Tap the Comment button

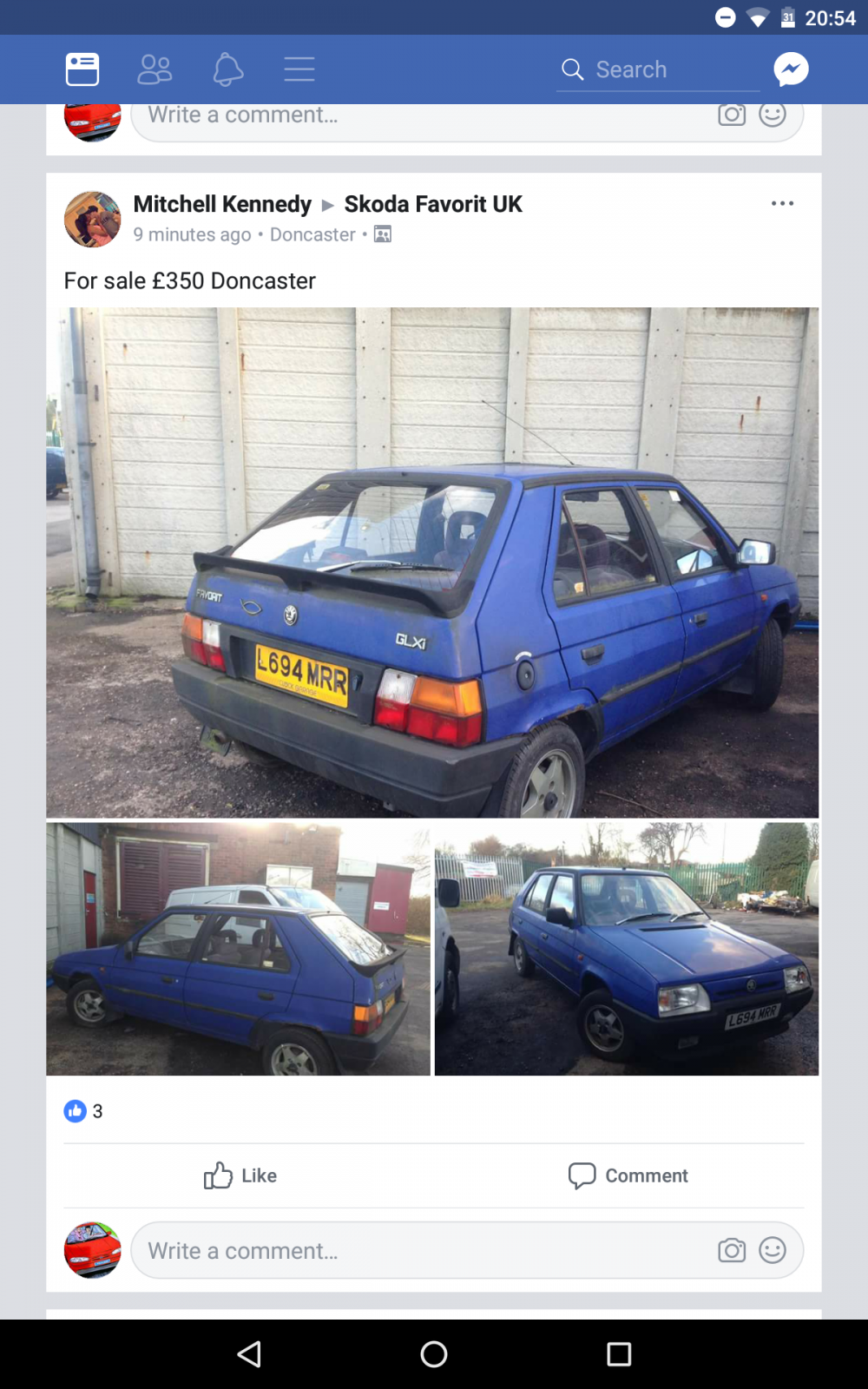pyautogui.click(x=628, y=1175)
